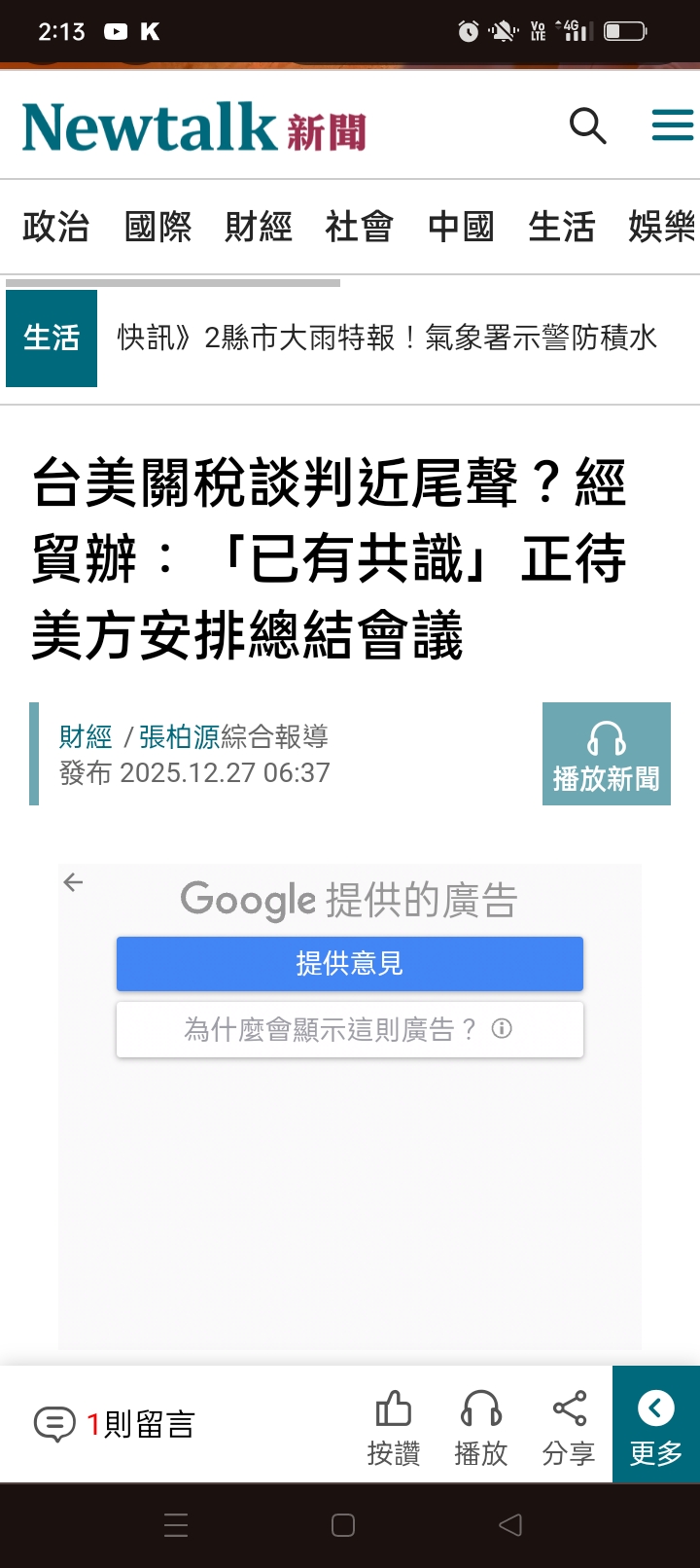
Task: Switch to the 財經 category tab
Action: click(259, 227)
